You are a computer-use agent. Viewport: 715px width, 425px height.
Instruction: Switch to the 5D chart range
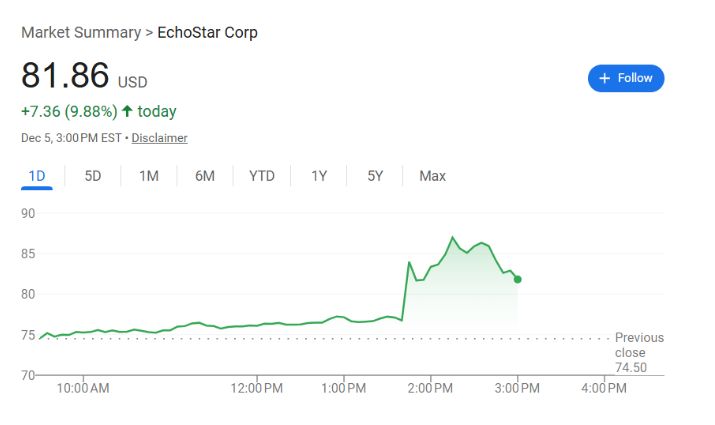(93, 176)
